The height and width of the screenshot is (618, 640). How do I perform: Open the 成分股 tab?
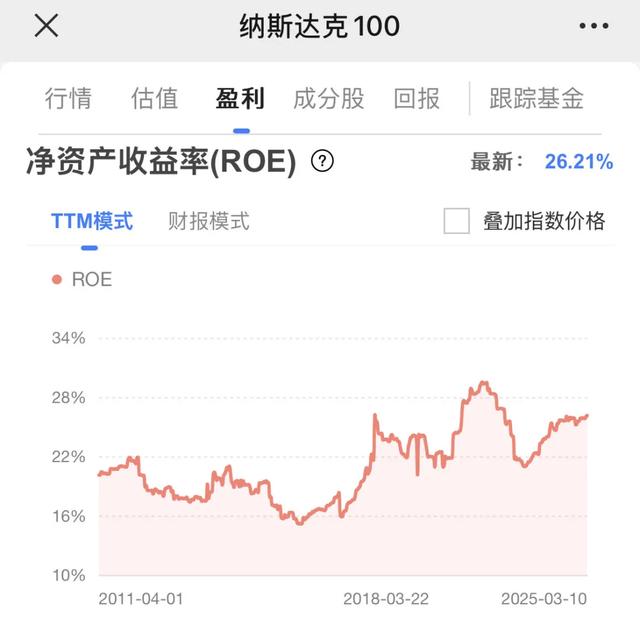click(x=329, y=98)
